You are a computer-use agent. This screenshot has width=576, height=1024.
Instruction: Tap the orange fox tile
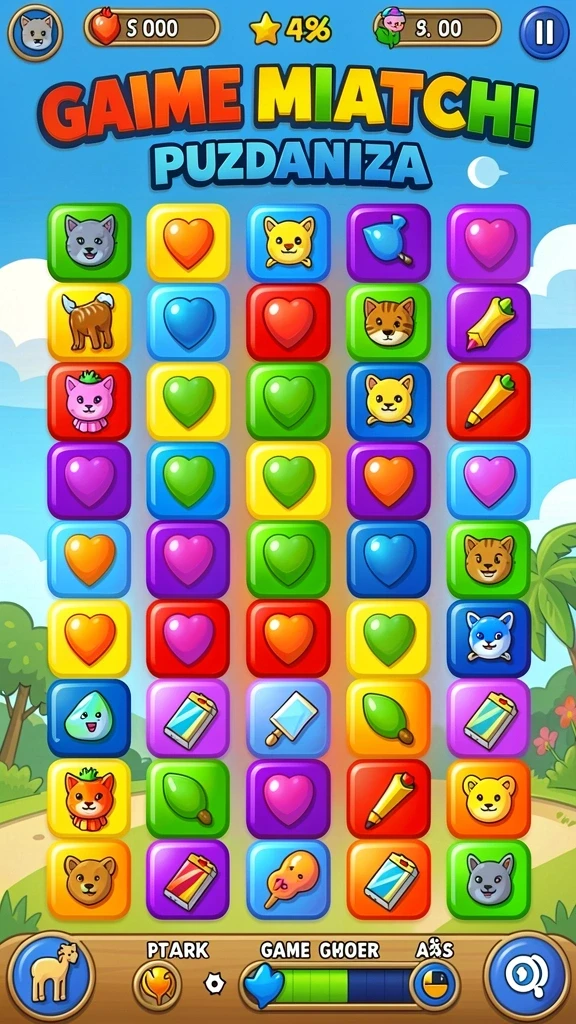(x=89, y=798)
